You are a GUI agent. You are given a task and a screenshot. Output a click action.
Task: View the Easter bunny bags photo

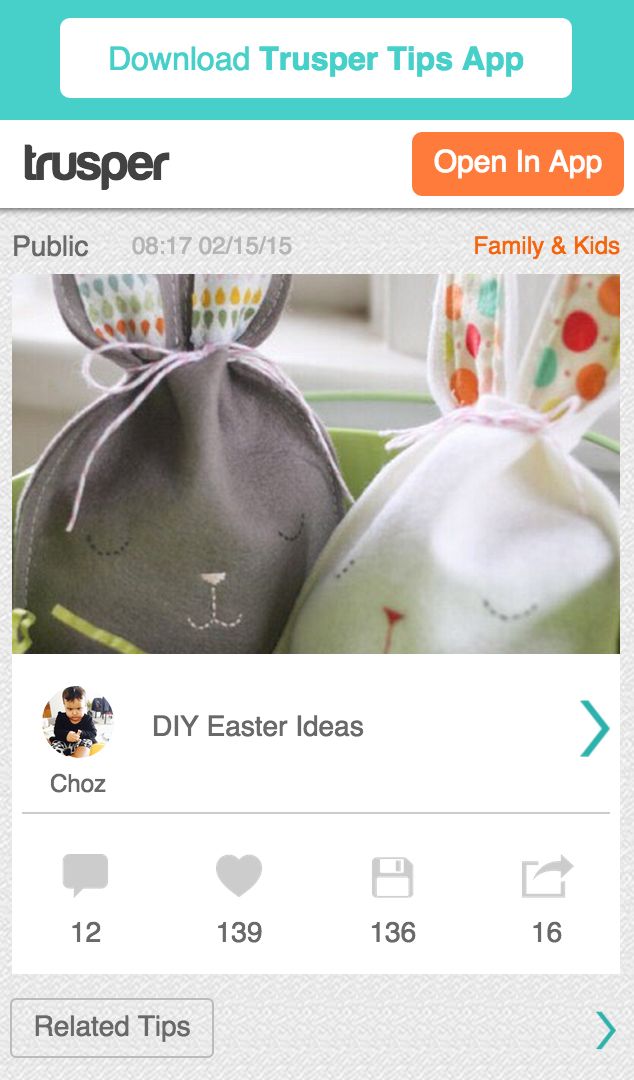pyautogui.click(x=316, y=463)
